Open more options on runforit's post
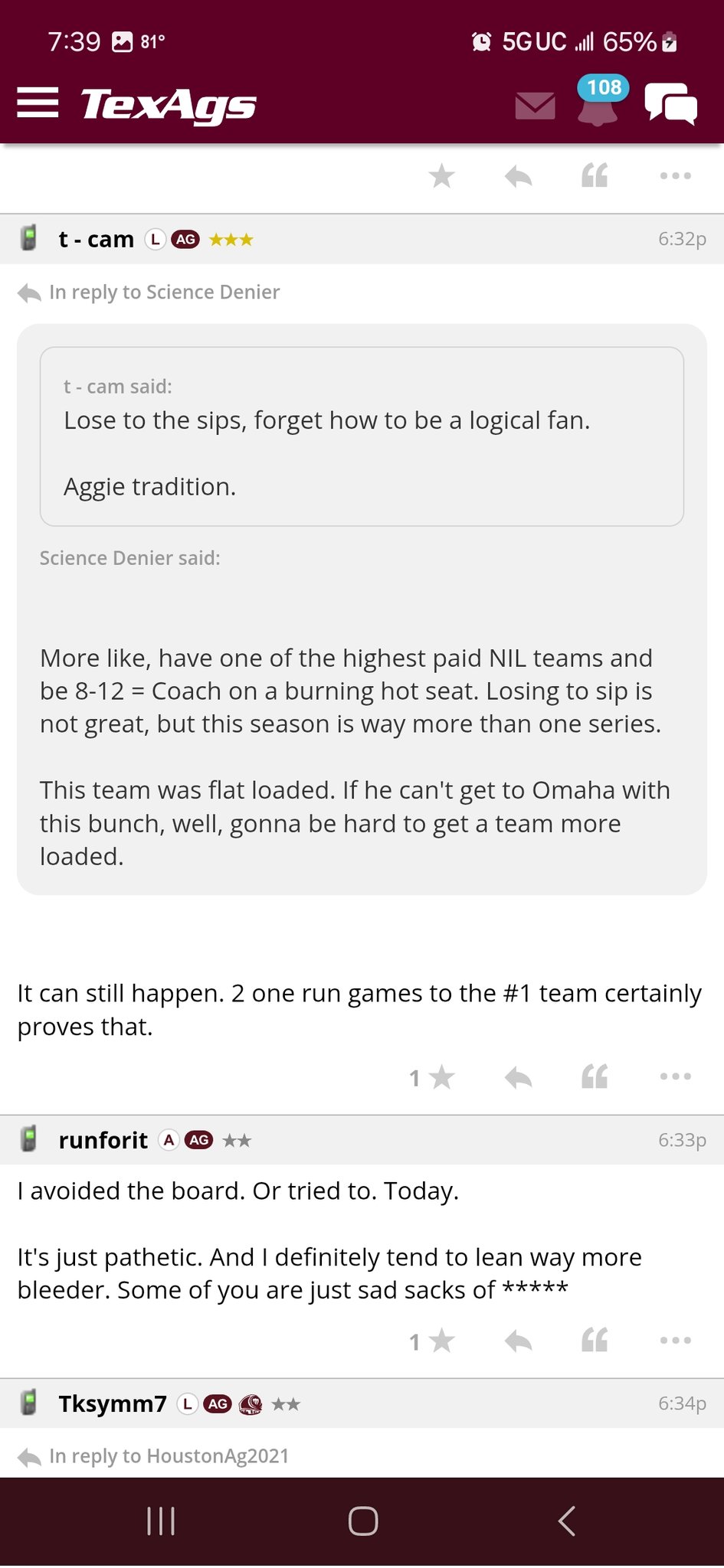 pos(676,1340)
